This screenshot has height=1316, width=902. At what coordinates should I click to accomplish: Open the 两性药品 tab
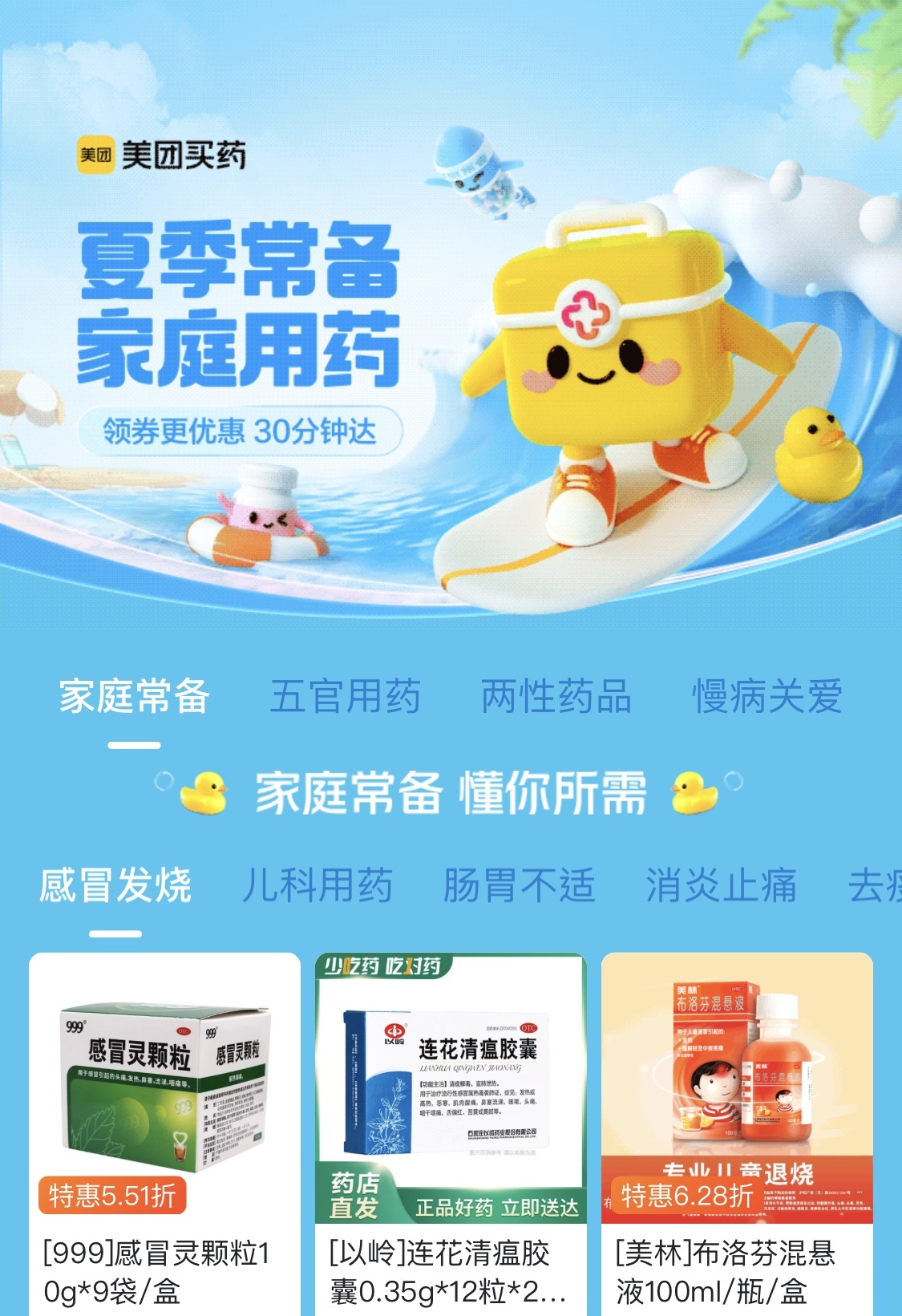pyautogui.click(x=556, y=696)
